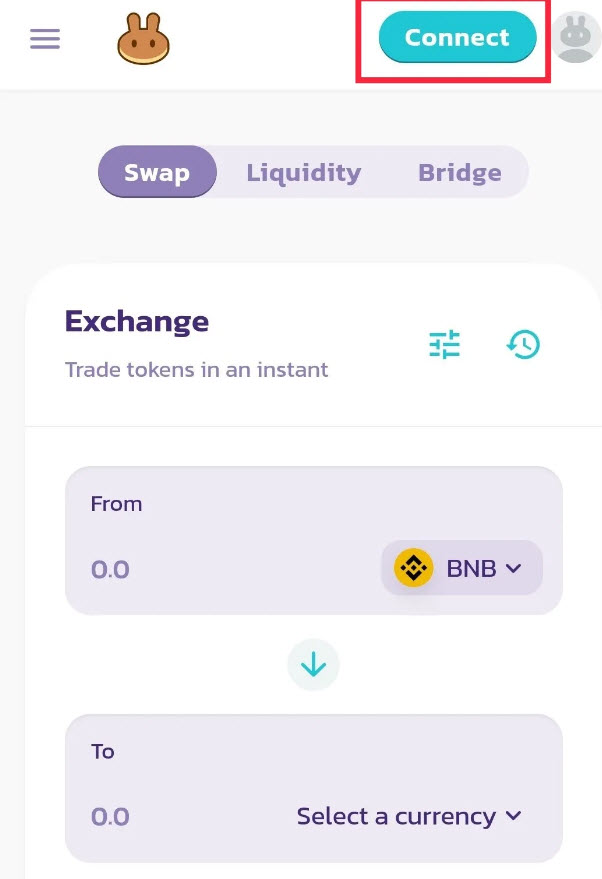This screenshot has height=879, width=602.
Task: Enter amount in the From field
Action: 200,569
